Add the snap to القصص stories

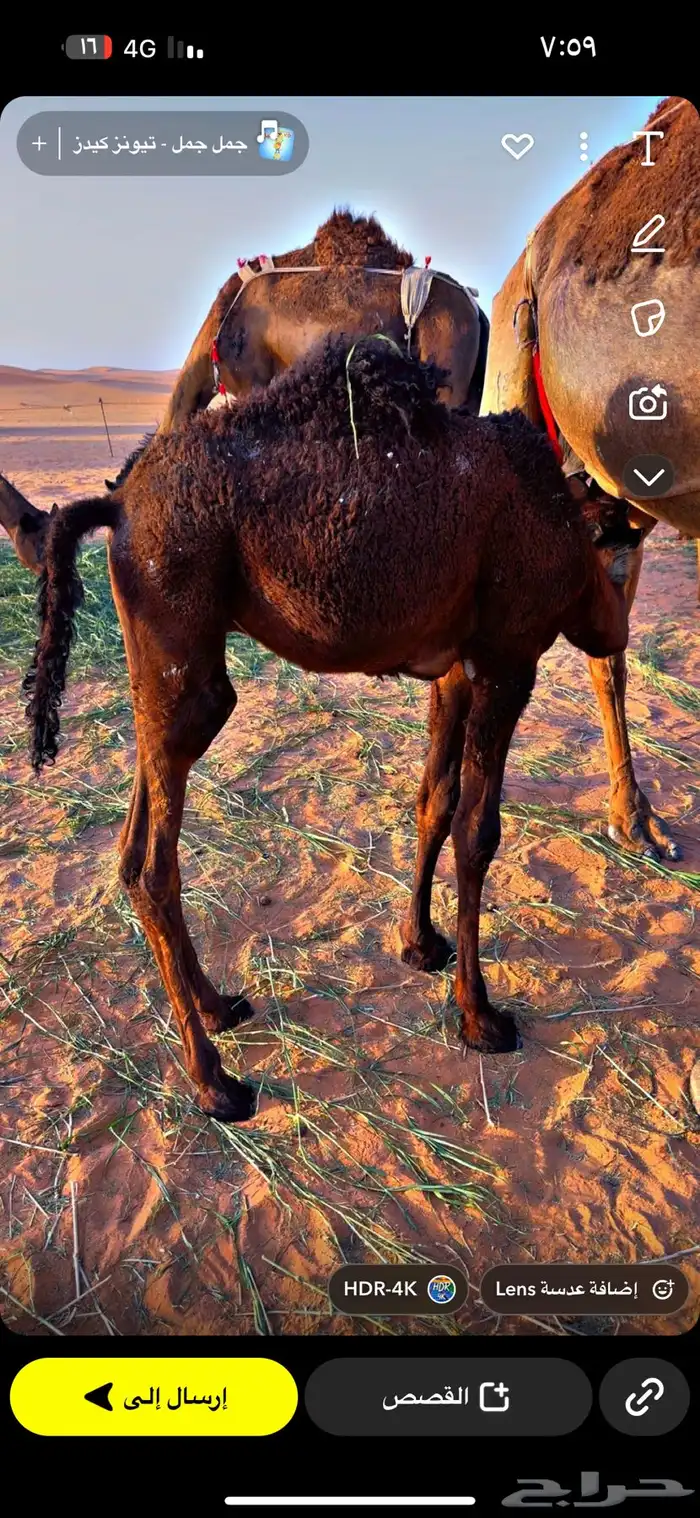447,1397
